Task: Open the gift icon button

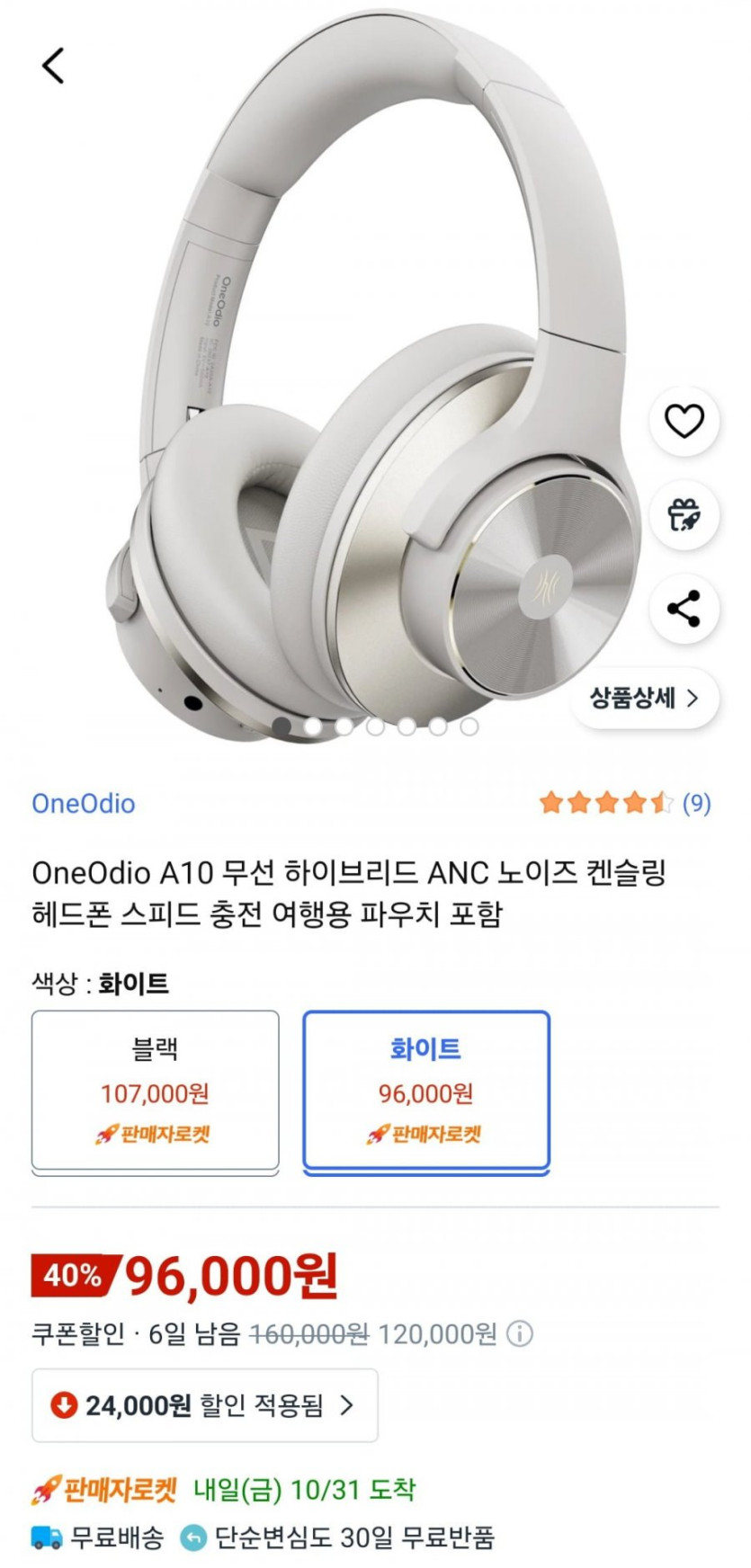Action: coord(684,515)
